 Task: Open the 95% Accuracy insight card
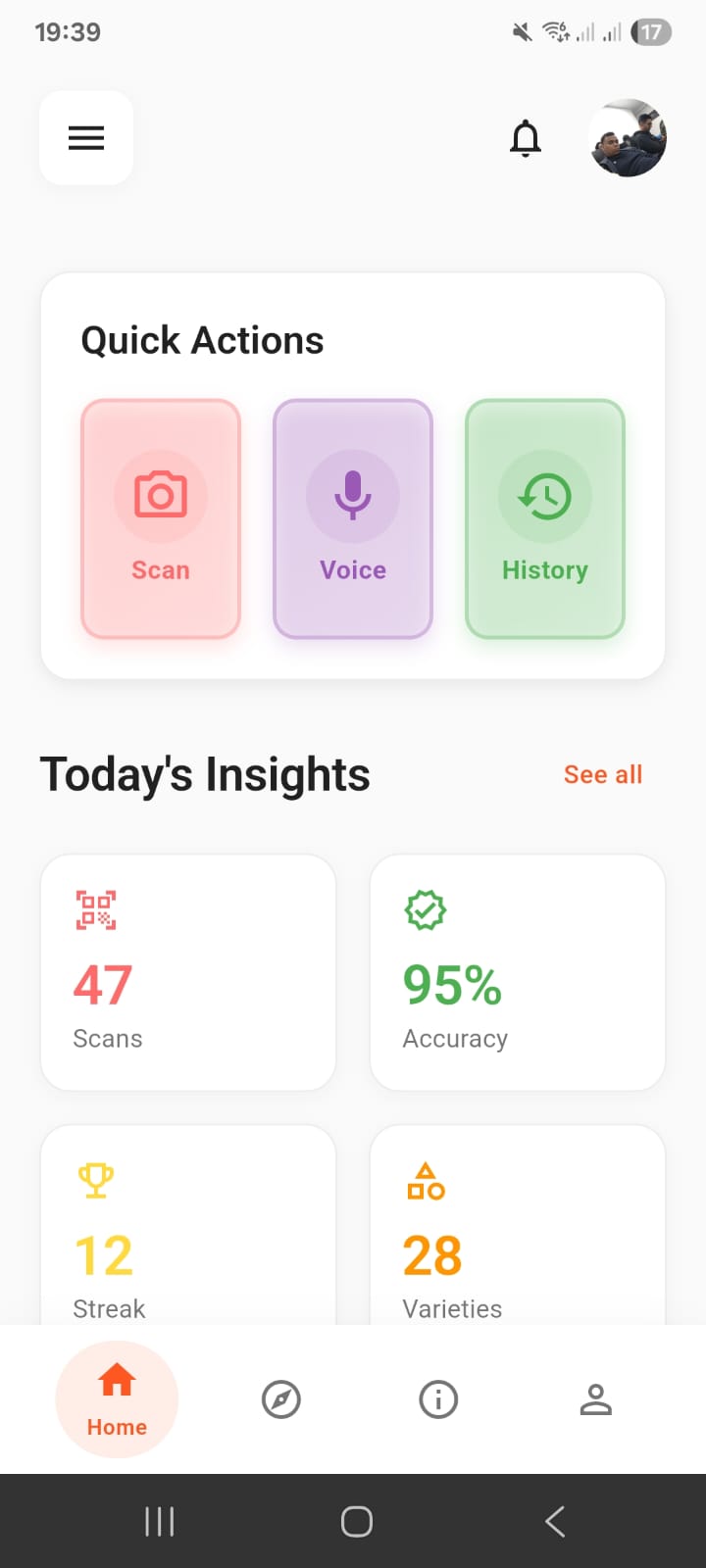point(517,972)
